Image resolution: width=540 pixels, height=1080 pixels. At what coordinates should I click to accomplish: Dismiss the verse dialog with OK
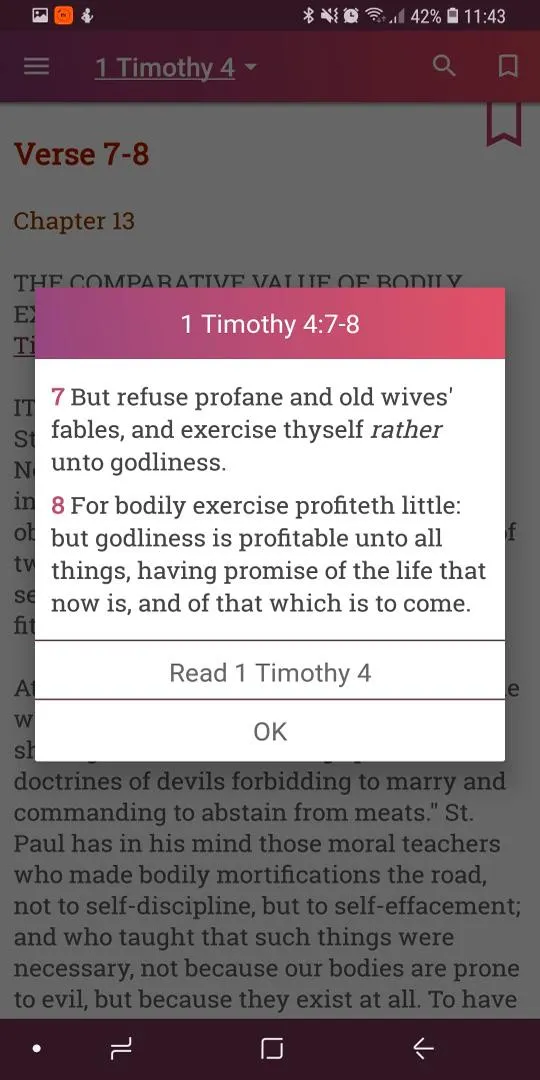click(x=270, y=731)
